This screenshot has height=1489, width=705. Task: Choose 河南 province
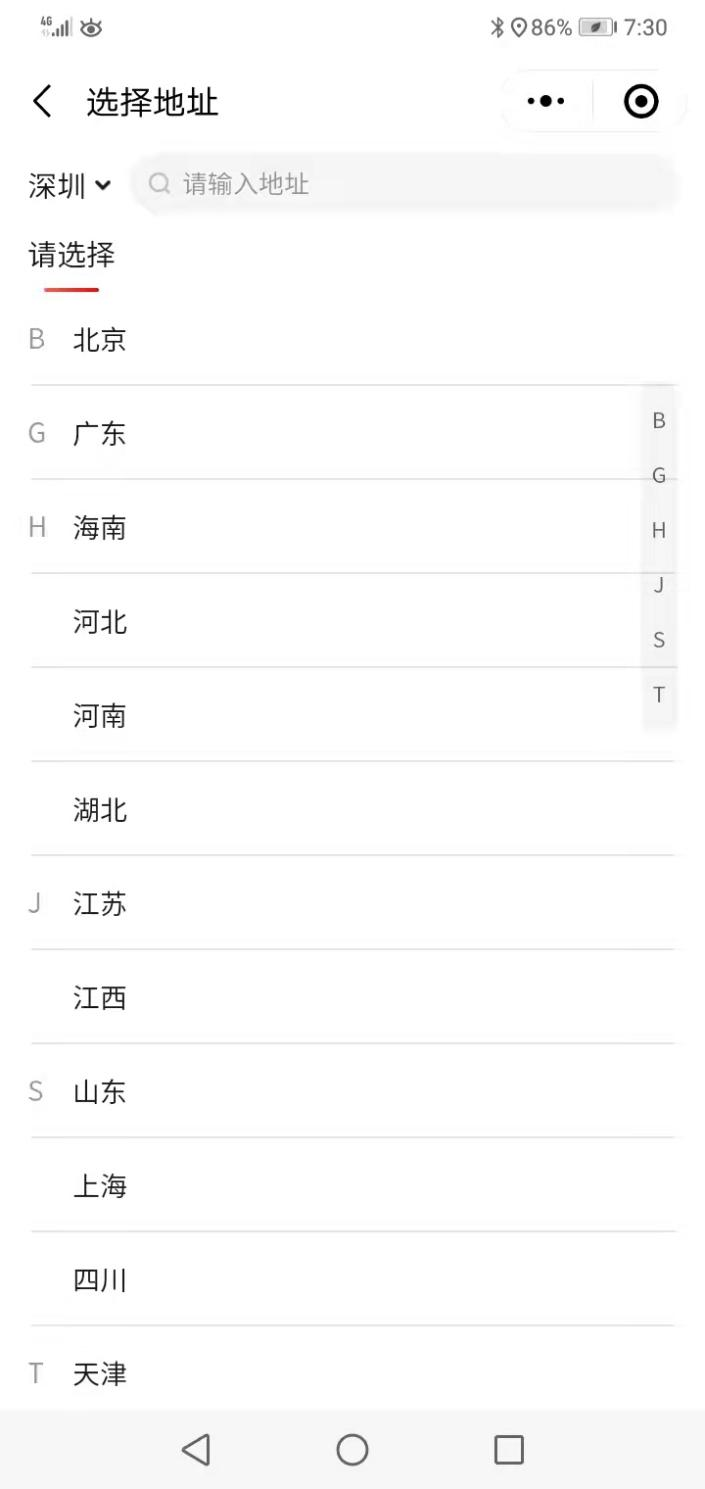pyautogui.click(x=100, y=716)
